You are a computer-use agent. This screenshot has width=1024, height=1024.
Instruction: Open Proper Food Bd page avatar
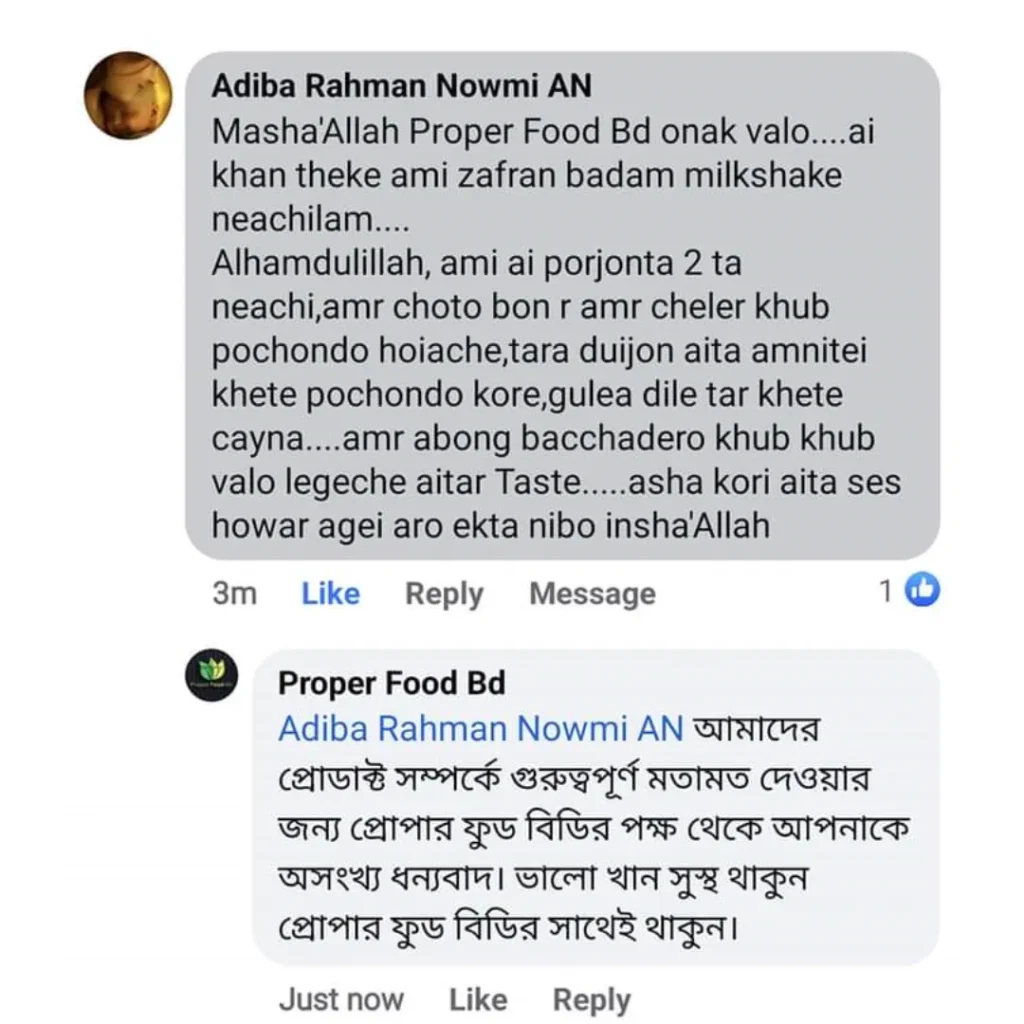coord(212,676)
